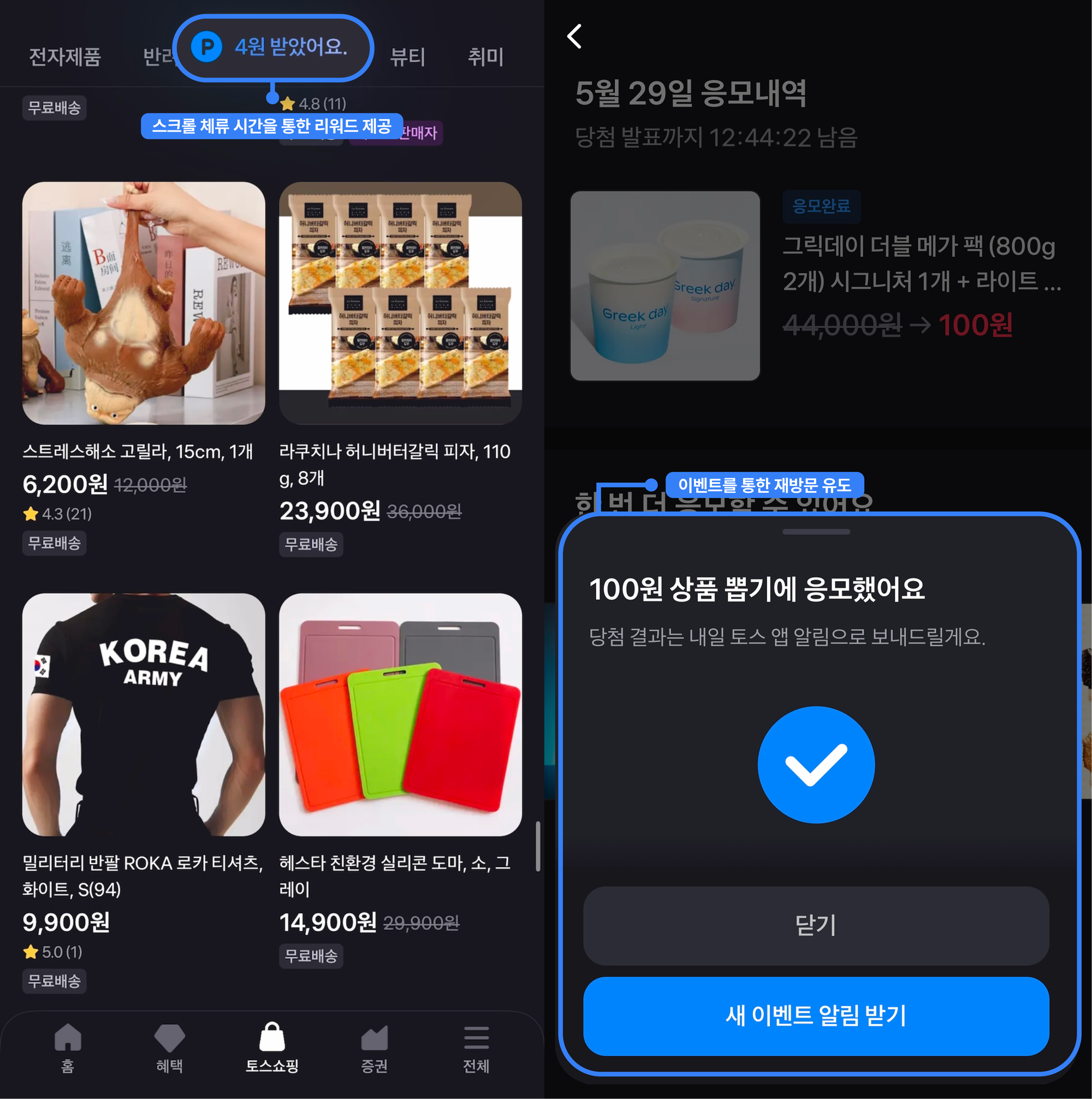The height and width of the screenshot is (1099, 1092).
Task: Tap the Greek day prize product image
Action: click(x=666, y=286)
